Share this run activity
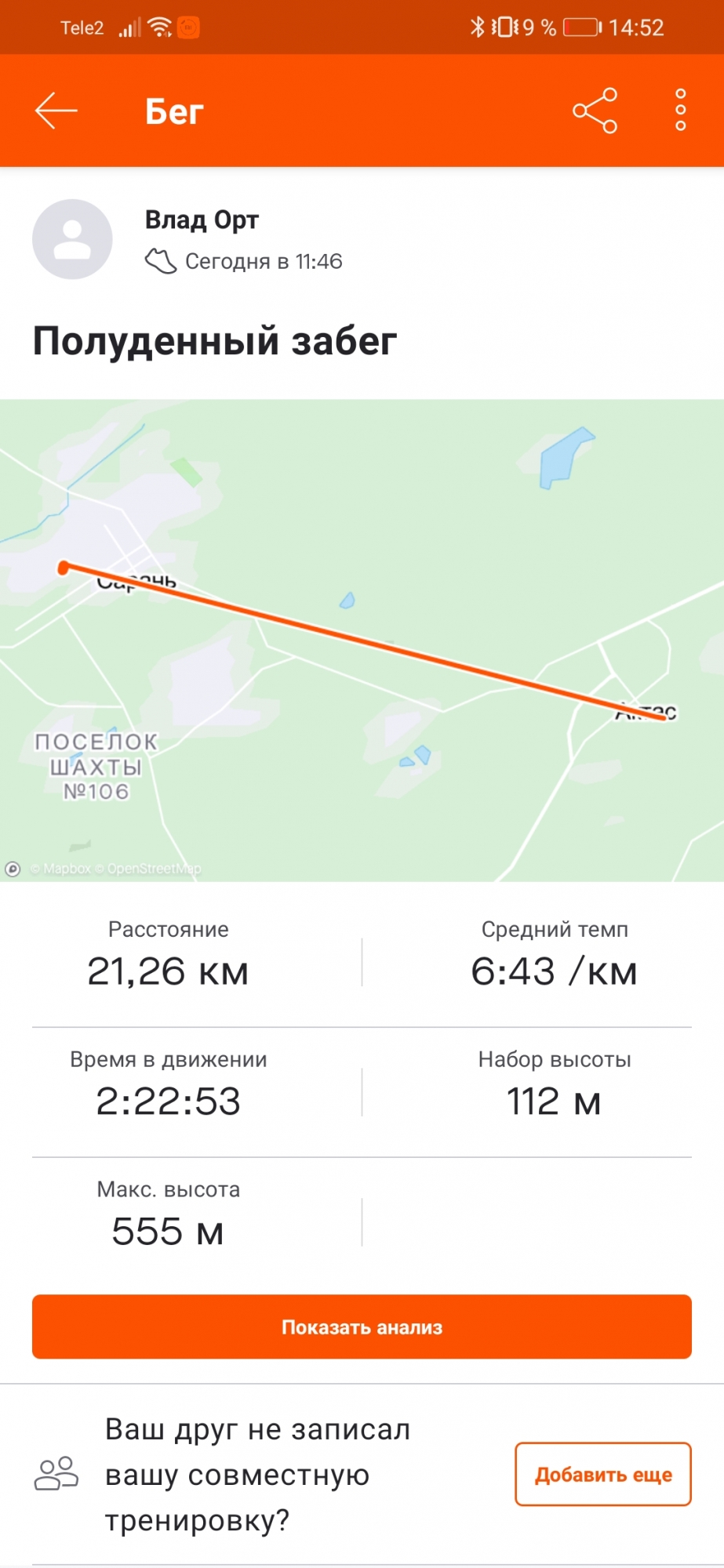Screen dimensions: 724x1568 (595, 111)
